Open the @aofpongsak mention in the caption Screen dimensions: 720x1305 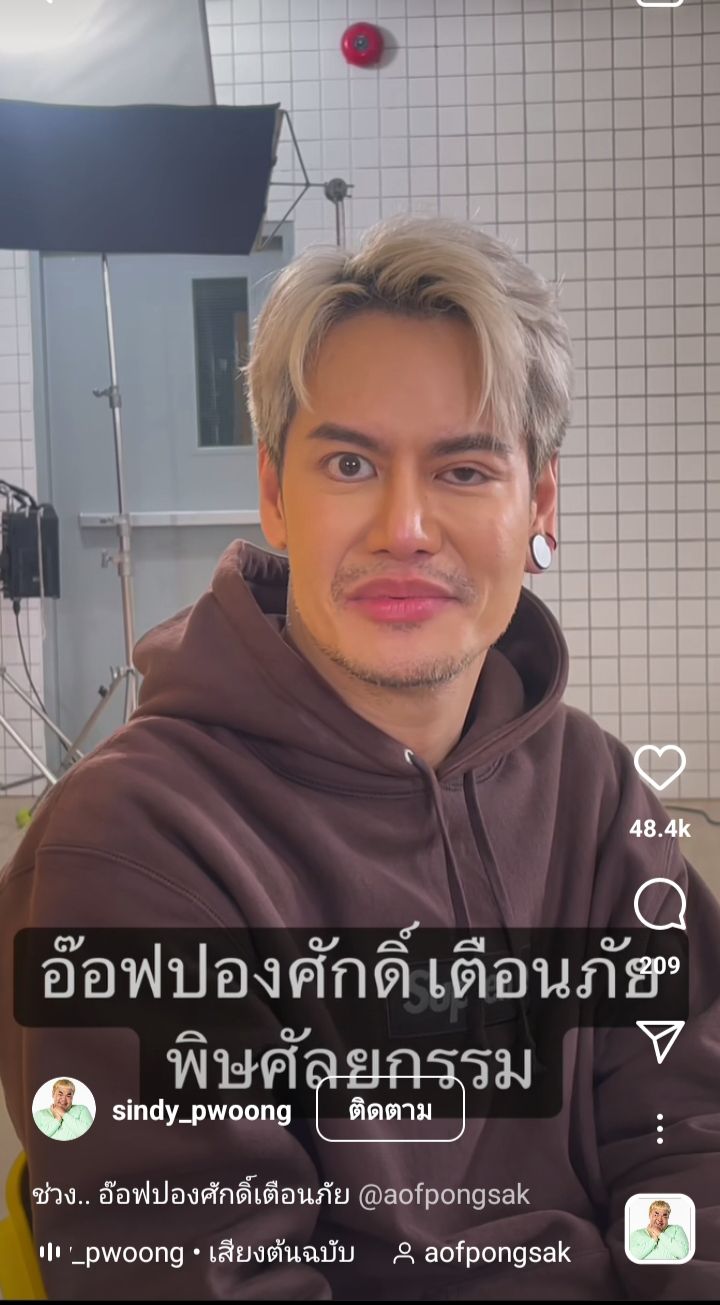(x=444, y=1195)
